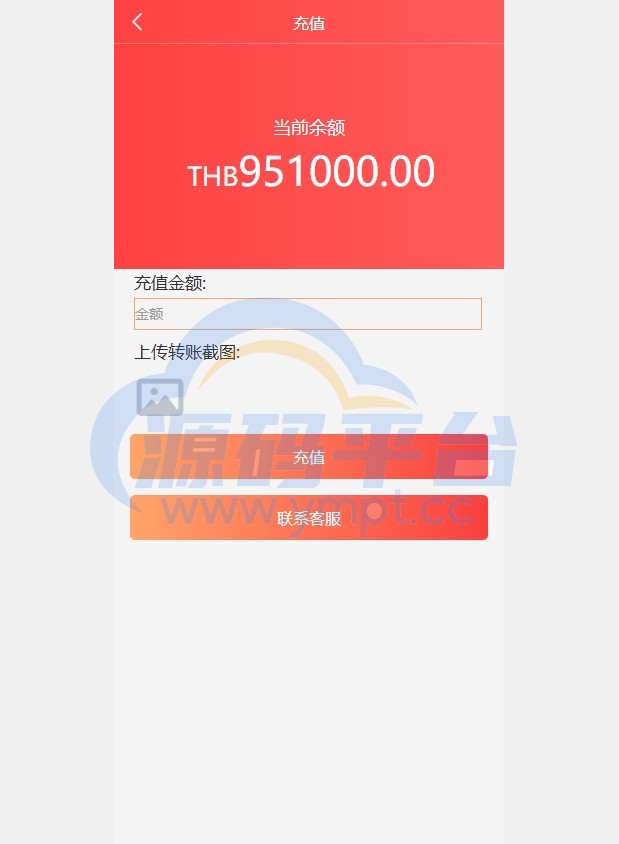The width and height of the screenshot is (619, 844).
Task: Open 联系客服 customer service
Action: 308,518
